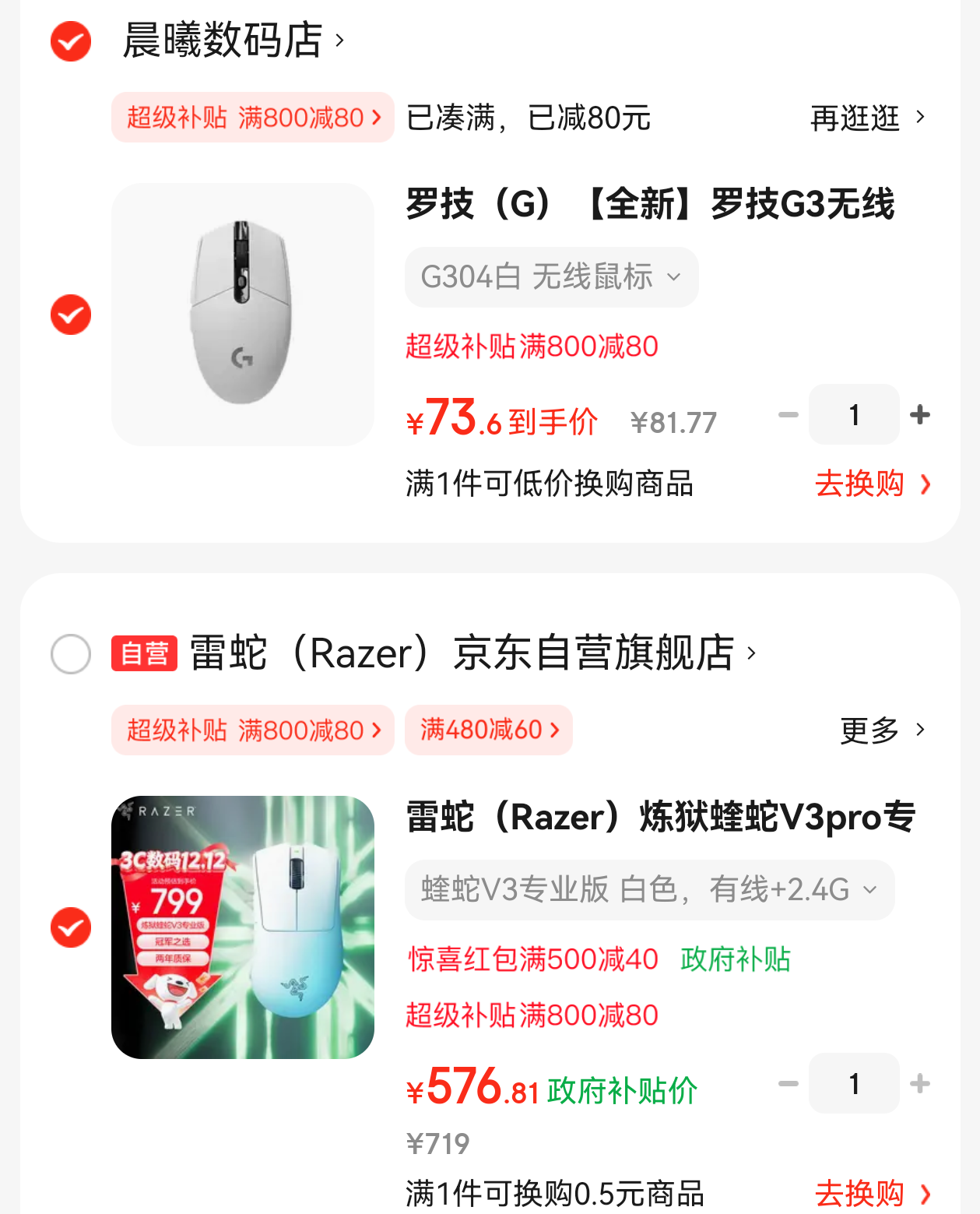Tap 去换购 for the Logitech mouse
The width and height of the screenshot is (980, 1214).
pyautogui.click(x=872, y=484)
